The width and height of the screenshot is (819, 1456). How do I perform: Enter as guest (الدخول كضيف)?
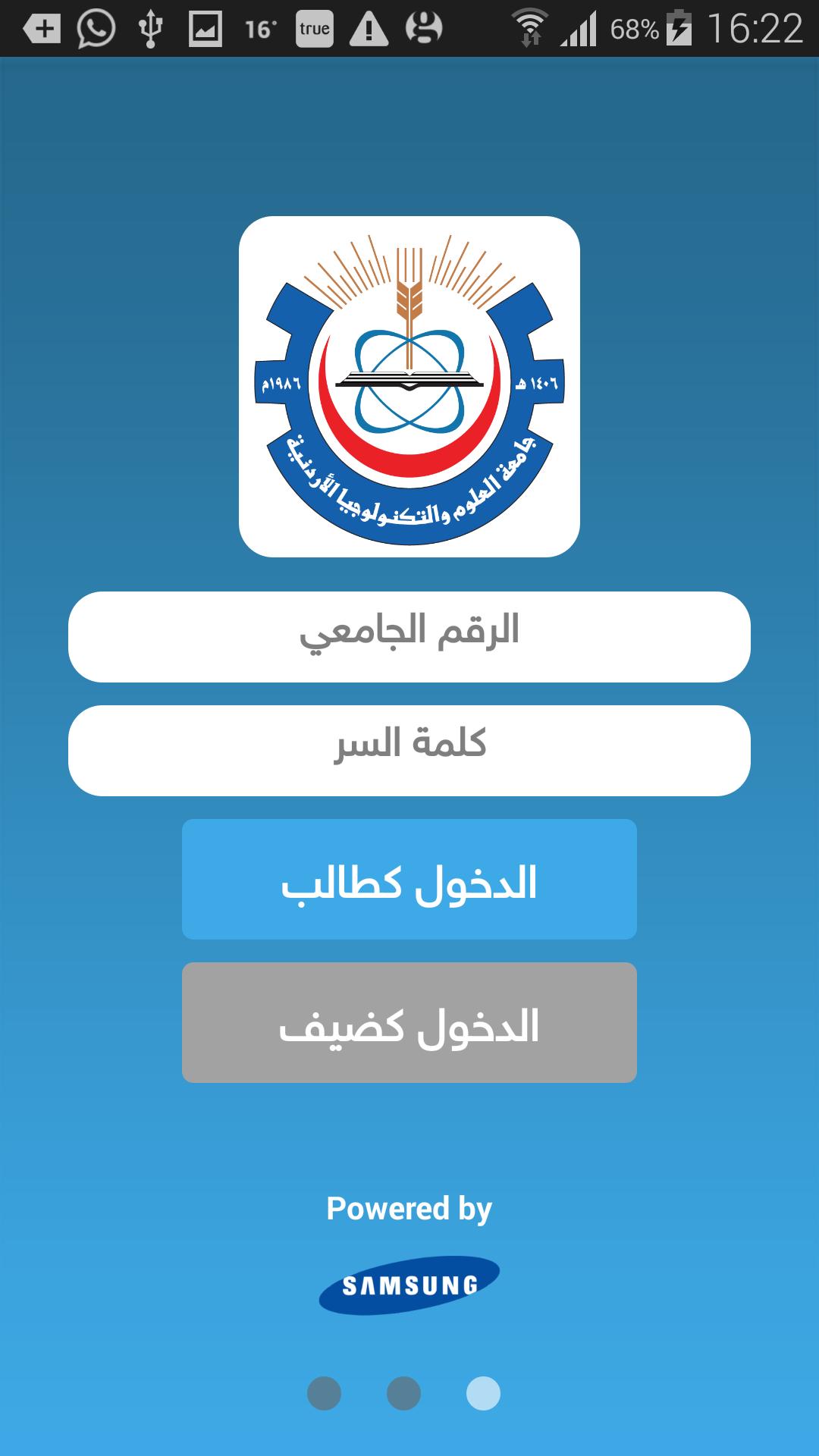coord(409,1022)
